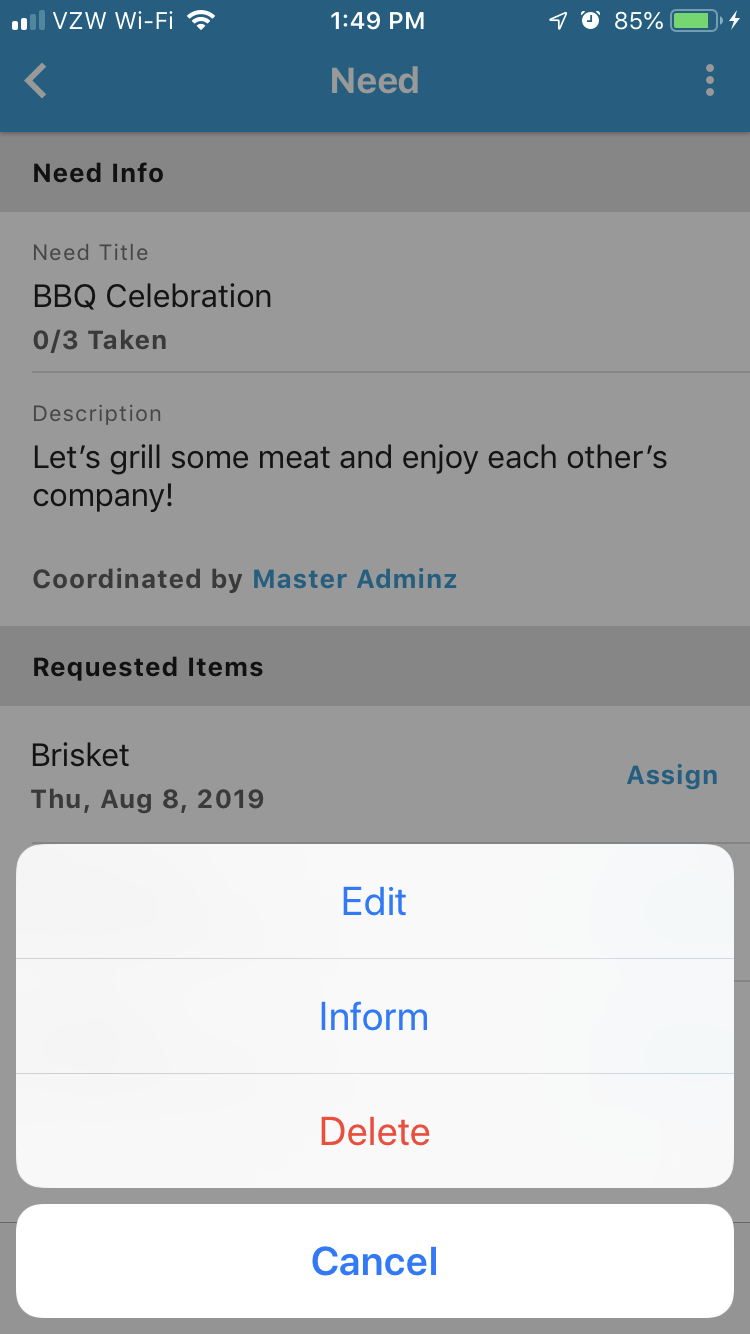This screenshot has height=1334, width=750.
Task: Tap the Requested Items section header
Action: tap(148, 666)
